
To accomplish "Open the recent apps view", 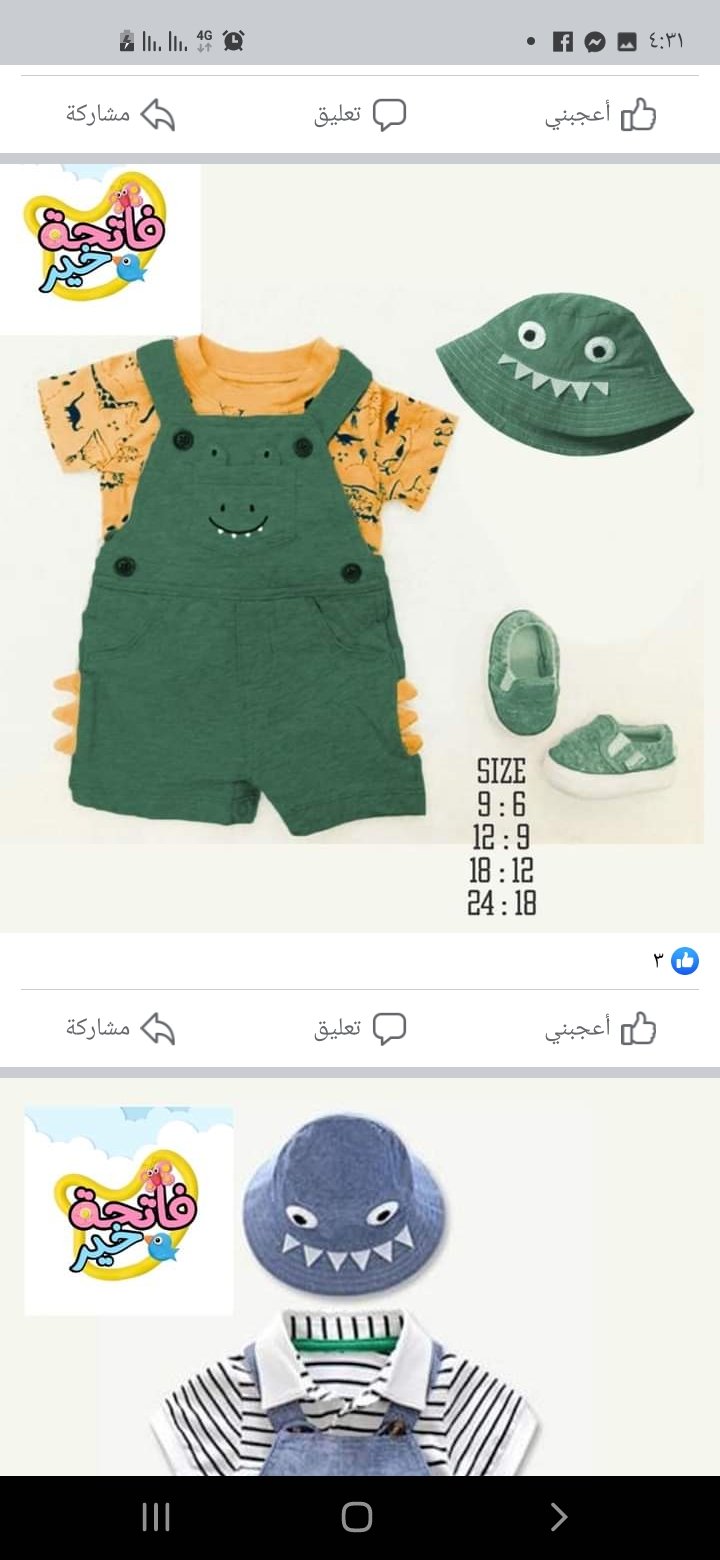I will click(156, 1517).
